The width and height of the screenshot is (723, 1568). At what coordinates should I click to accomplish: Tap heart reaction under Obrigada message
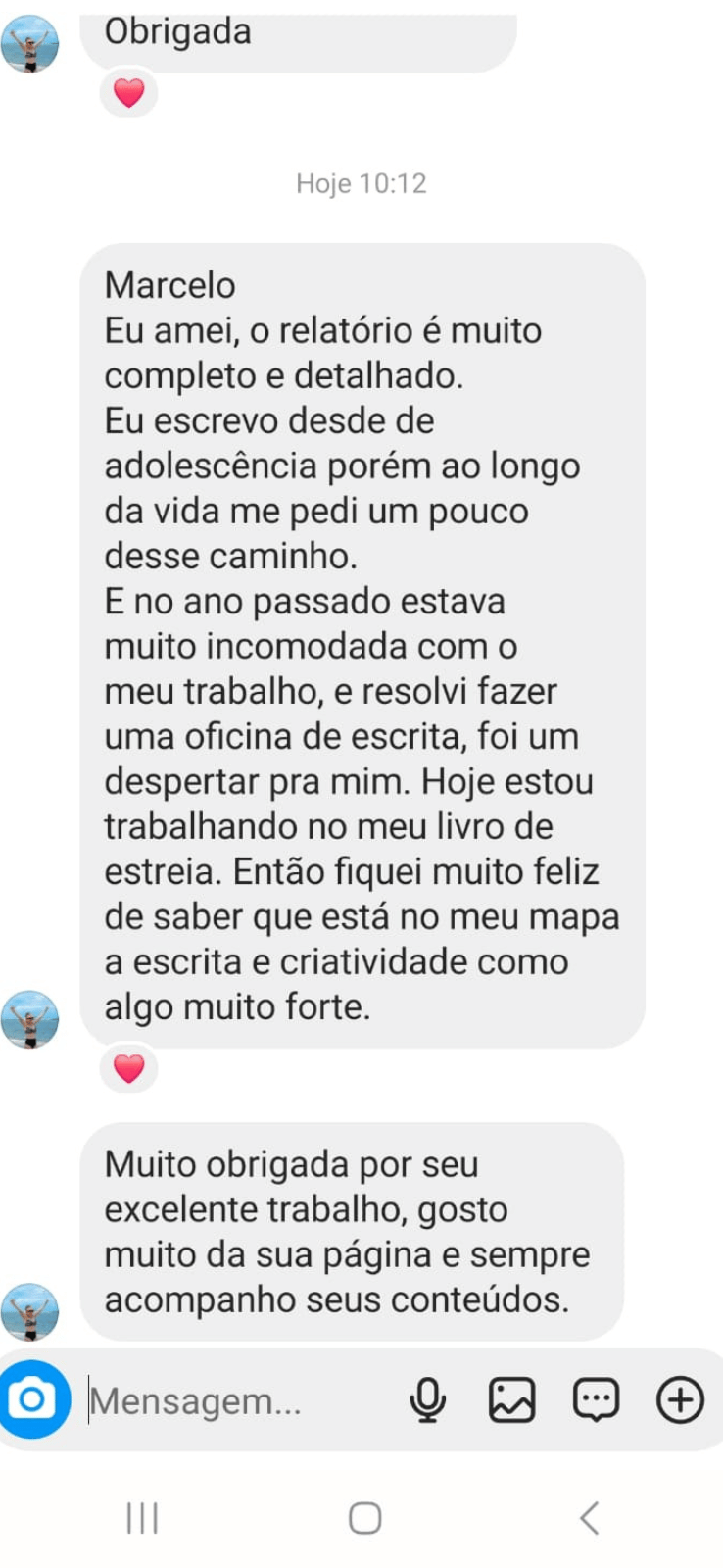click(x=128, y=93)
